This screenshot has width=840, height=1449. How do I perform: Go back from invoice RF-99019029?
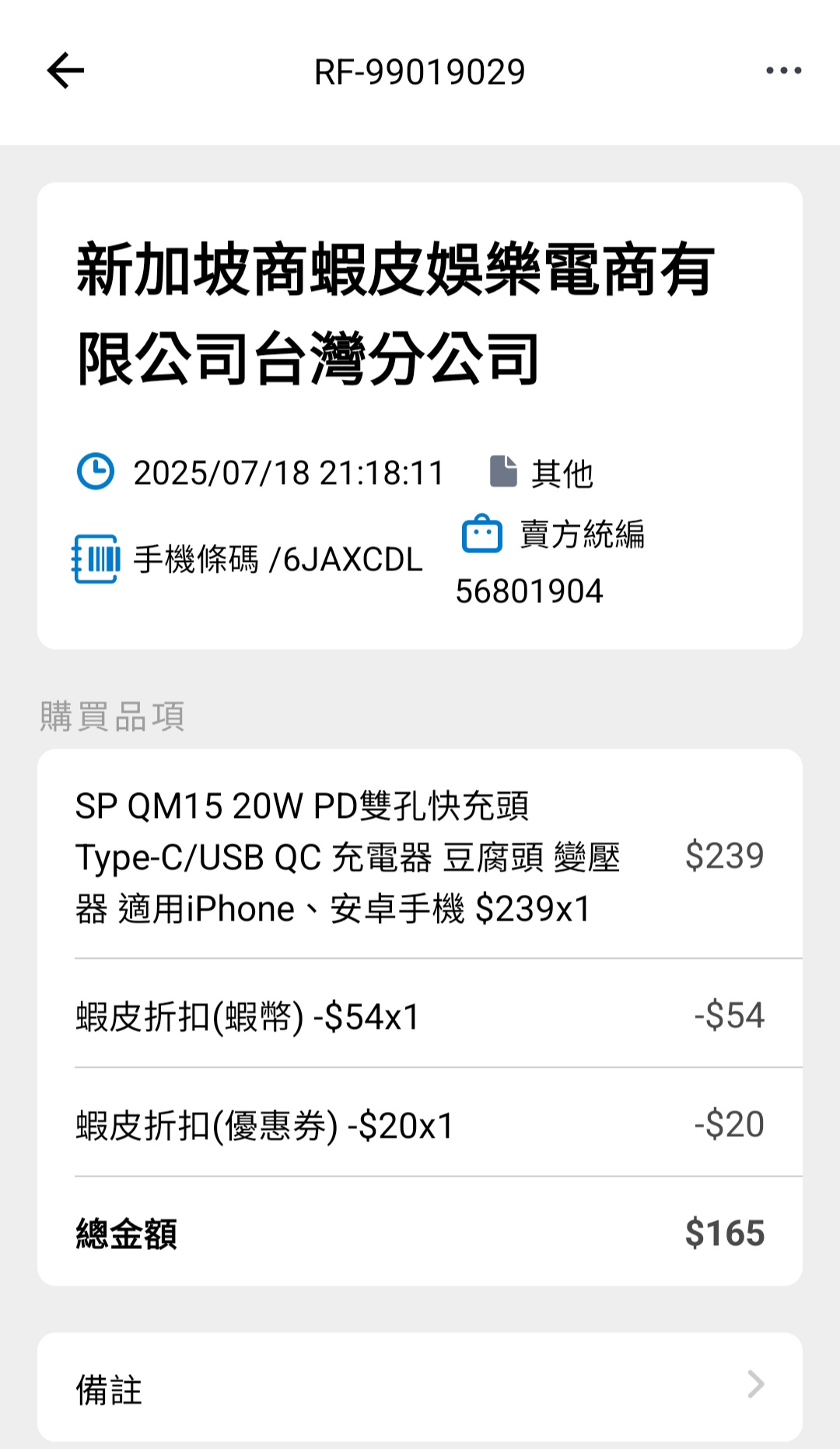tap(65, 71)
